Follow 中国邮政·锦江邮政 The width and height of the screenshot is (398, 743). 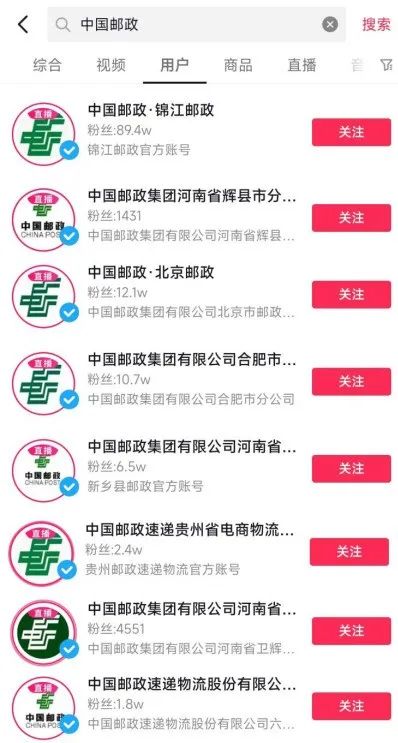(351, 132)
